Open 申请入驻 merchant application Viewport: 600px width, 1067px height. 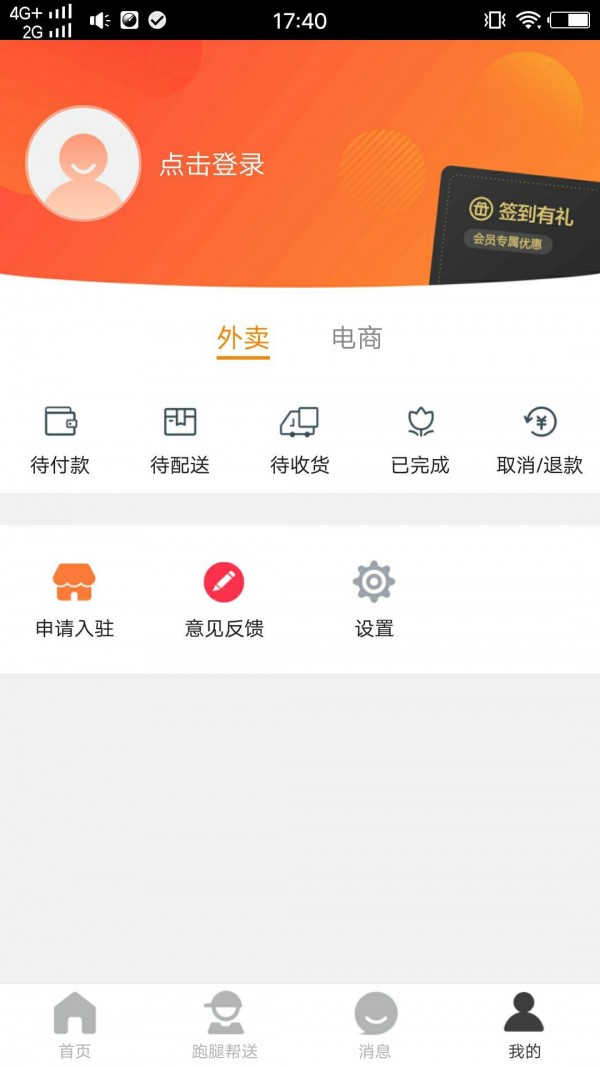click(75, 600)
